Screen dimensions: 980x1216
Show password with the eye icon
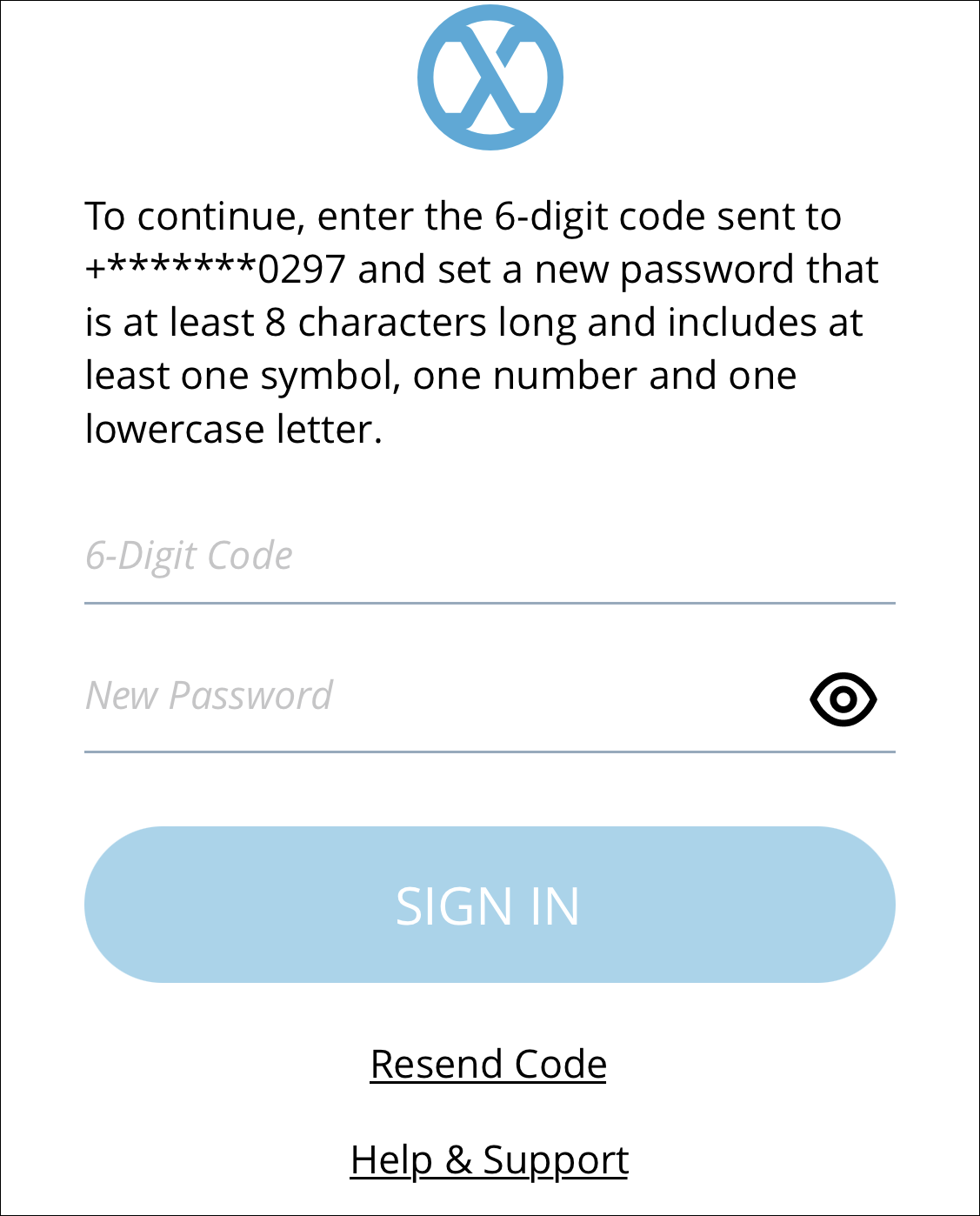(x=843, y=699)
